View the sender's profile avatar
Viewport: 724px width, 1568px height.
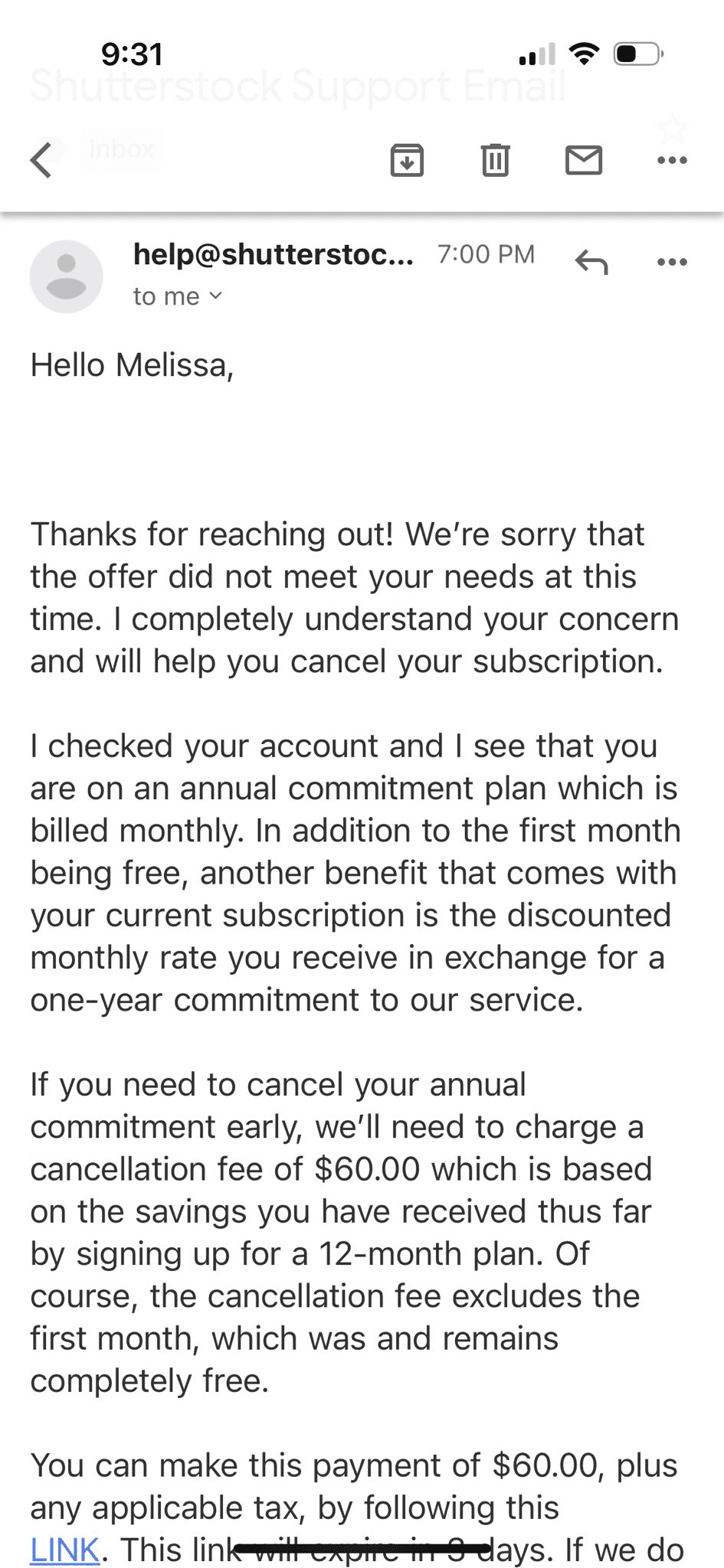[x=67, y=276]
